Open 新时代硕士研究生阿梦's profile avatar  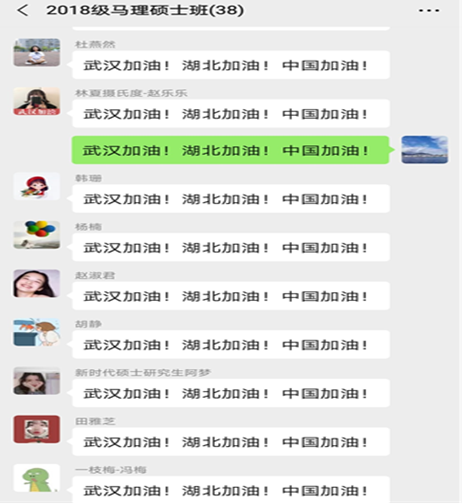pos(37,381)
